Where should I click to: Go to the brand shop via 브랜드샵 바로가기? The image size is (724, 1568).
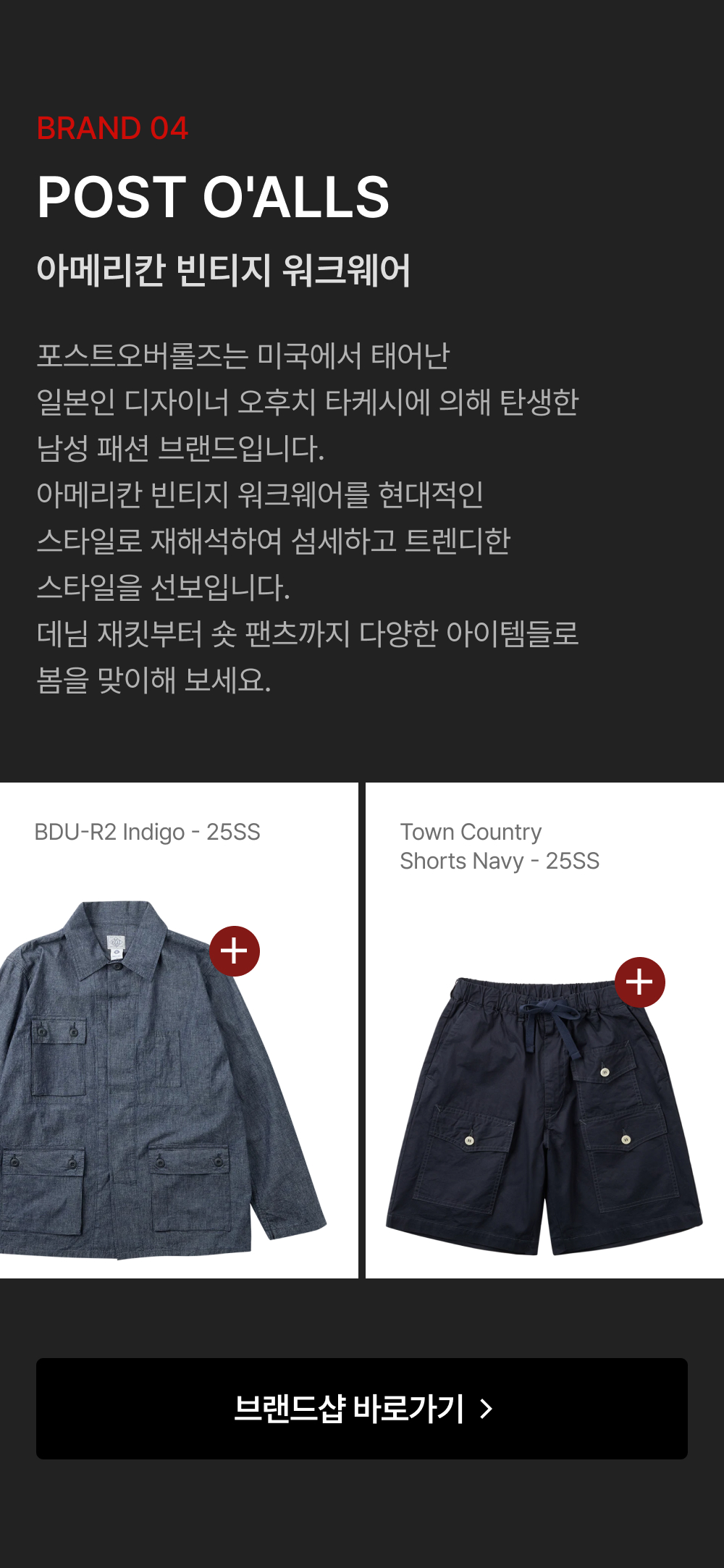pyautogui.click(x=362, y=1409)
